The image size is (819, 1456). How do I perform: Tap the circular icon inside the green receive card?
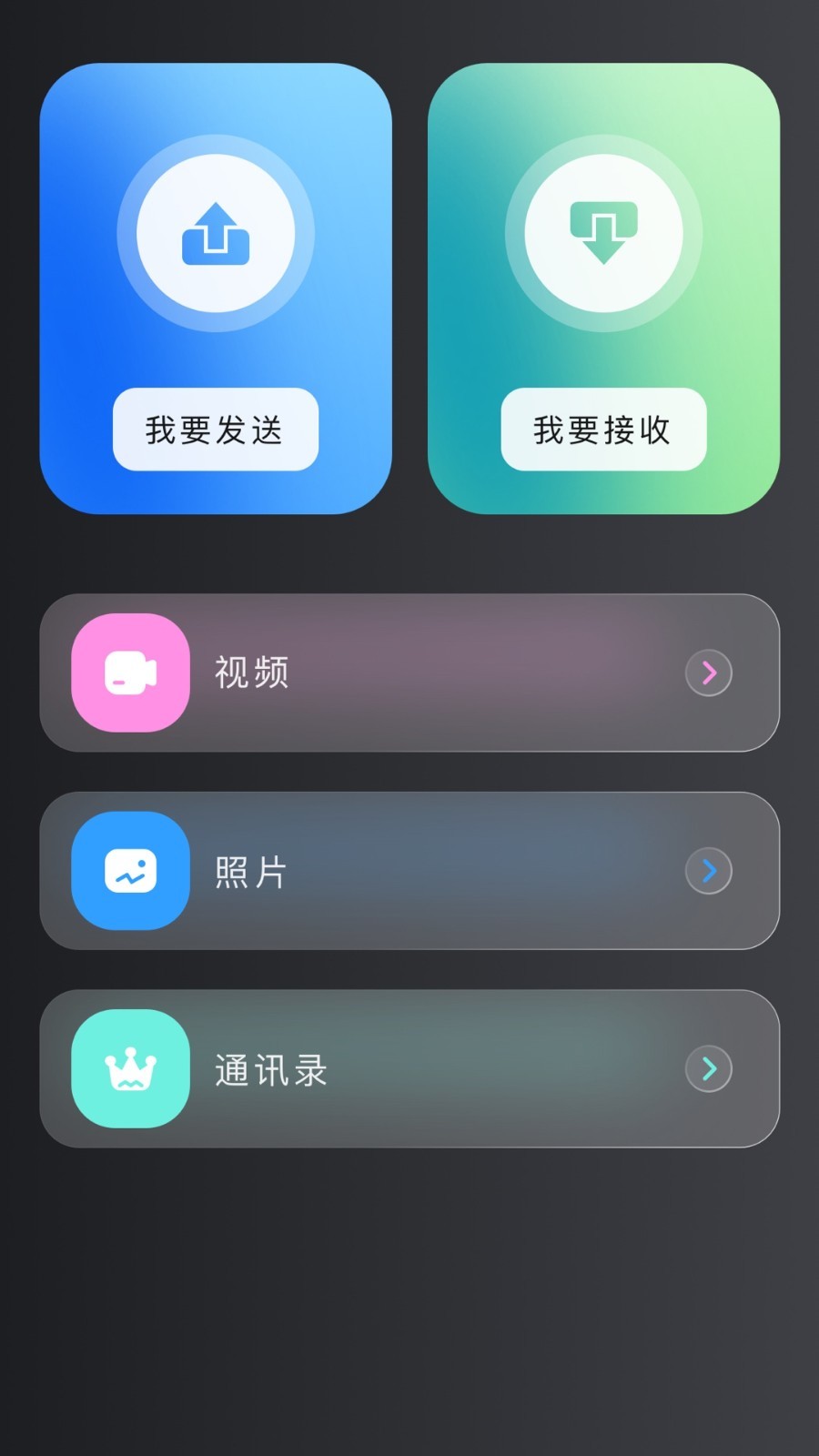click(604, 234)
